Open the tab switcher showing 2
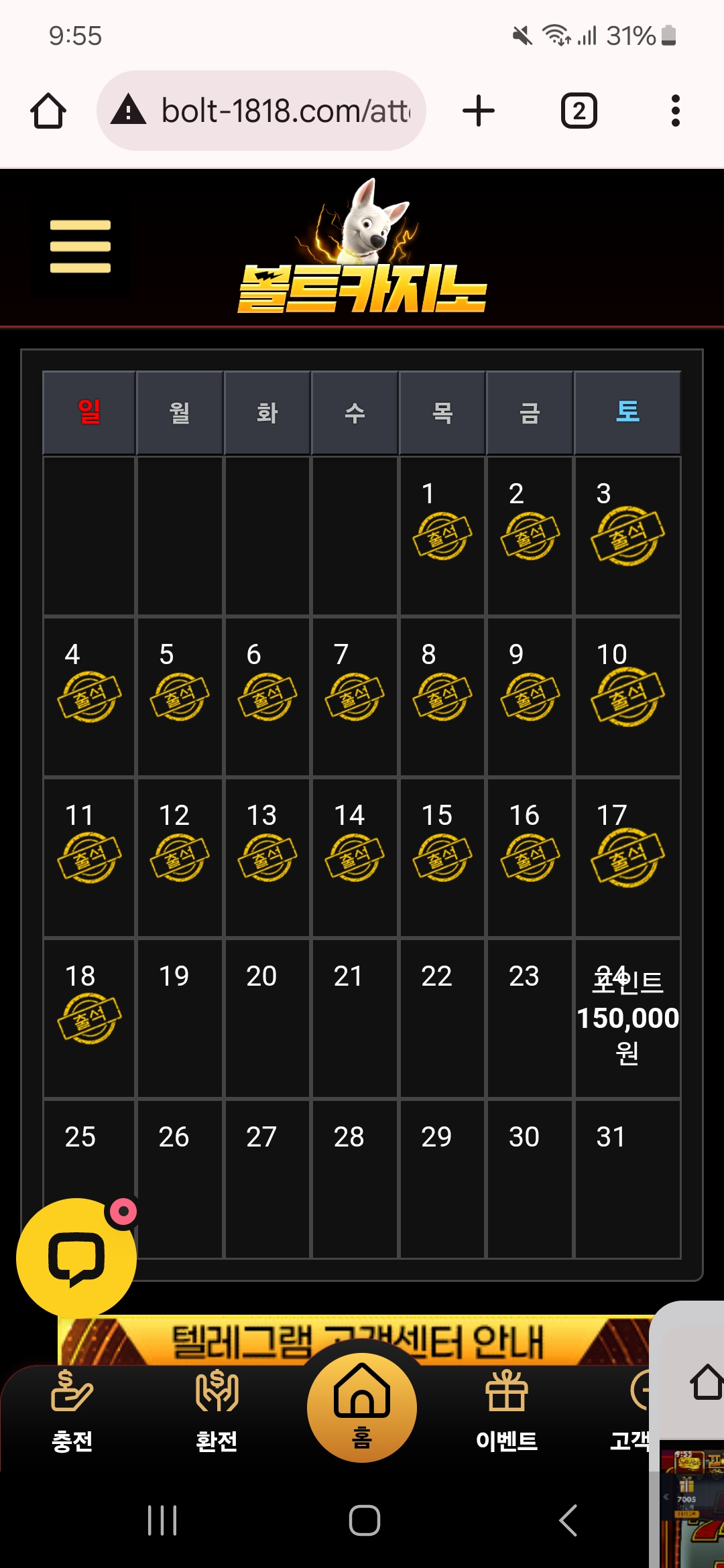Image resolution: width=724 pixels, height=1568 pixels. (579, 111)
